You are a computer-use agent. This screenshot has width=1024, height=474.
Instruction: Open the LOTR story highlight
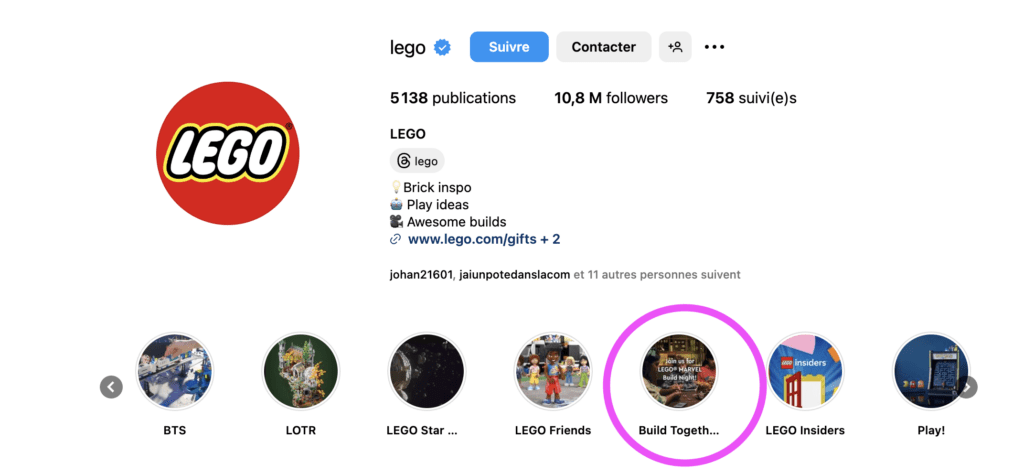coord(300,372)
